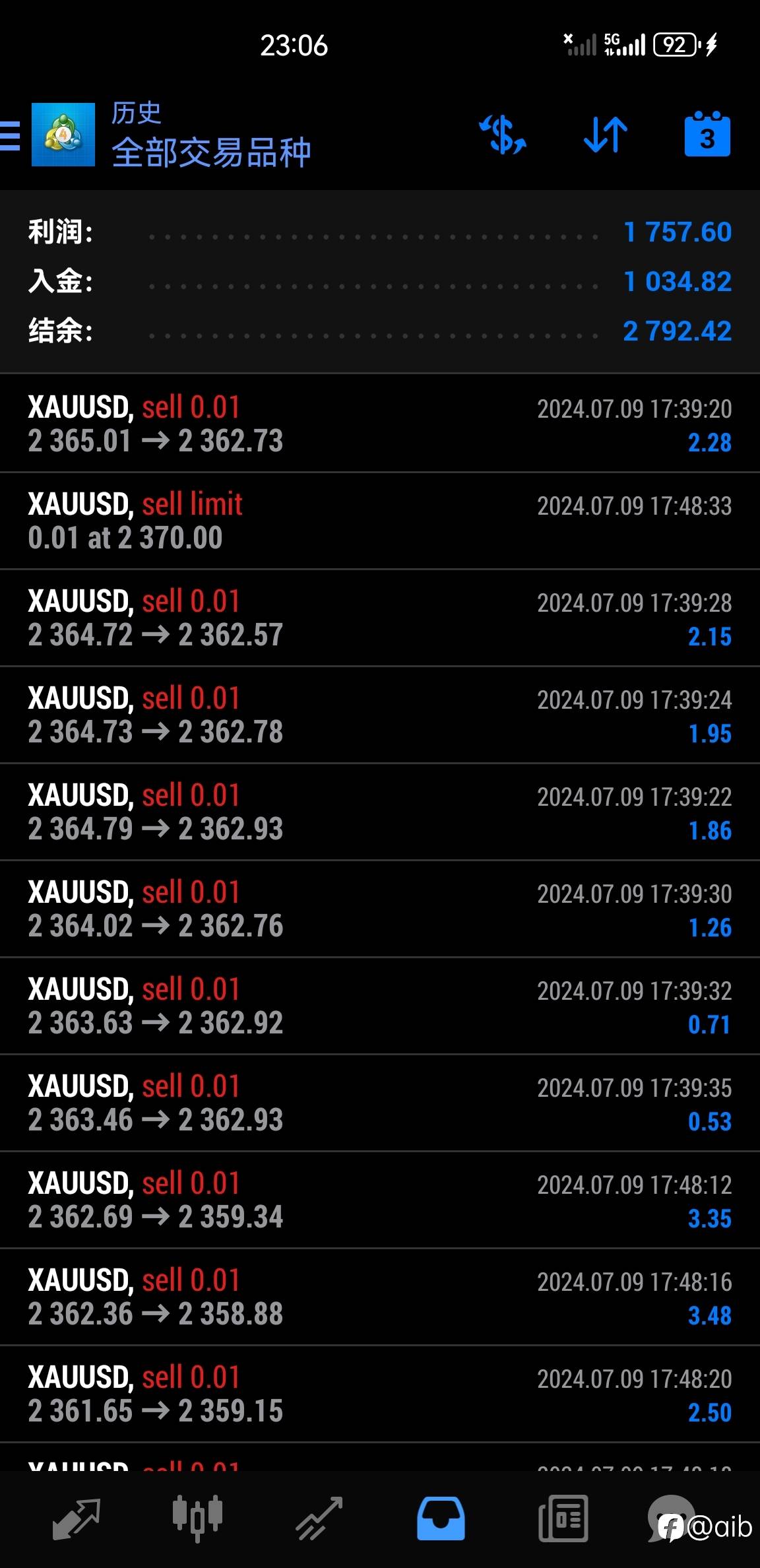Open the XAUUSD sell trade with profit 2.15
Image resolution: width=760 pixels, height=1568 pixels.
380,618
